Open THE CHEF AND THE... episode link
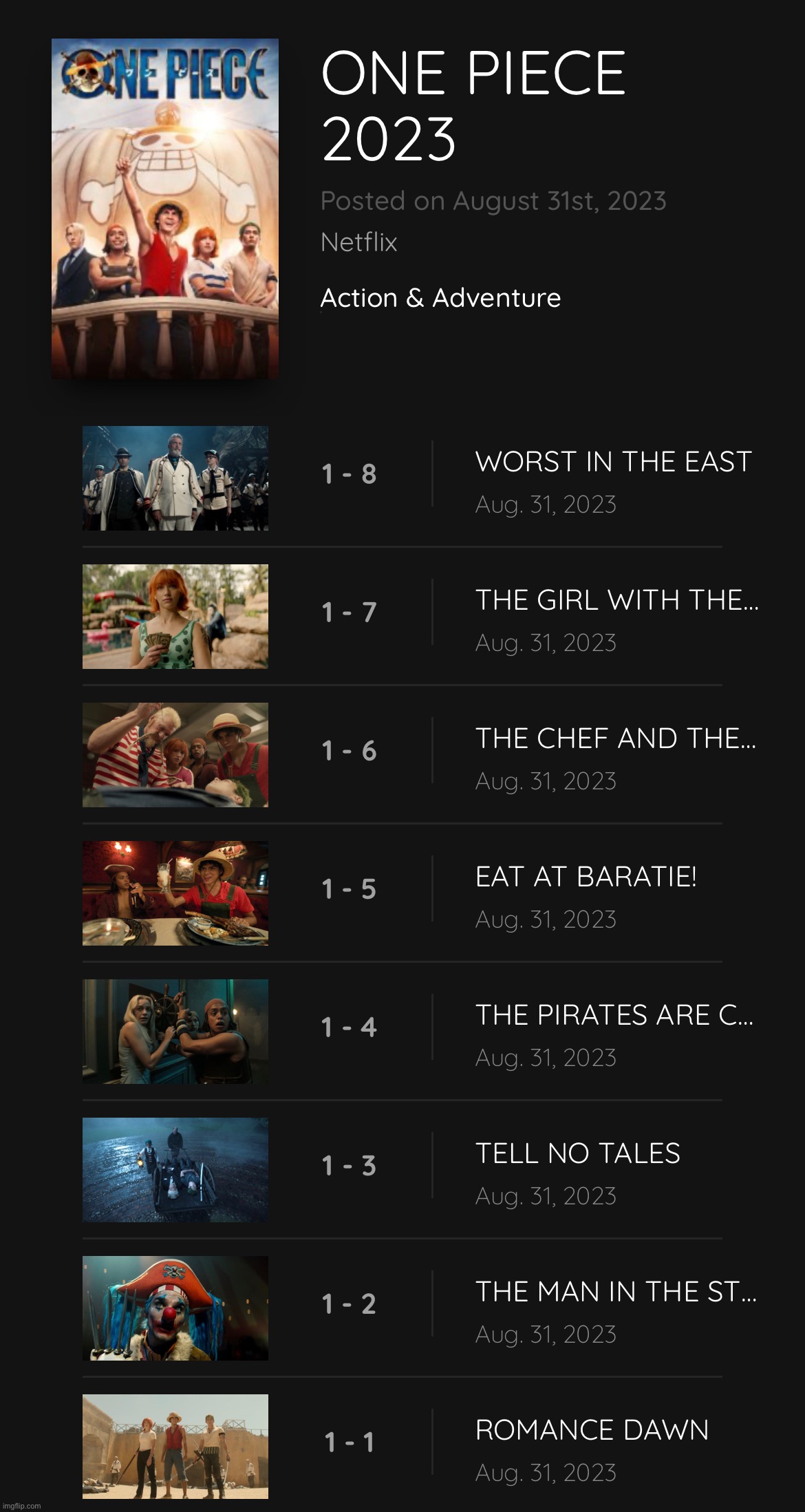805x1512 pixels. pyautogui.click(x=615, y=739)
